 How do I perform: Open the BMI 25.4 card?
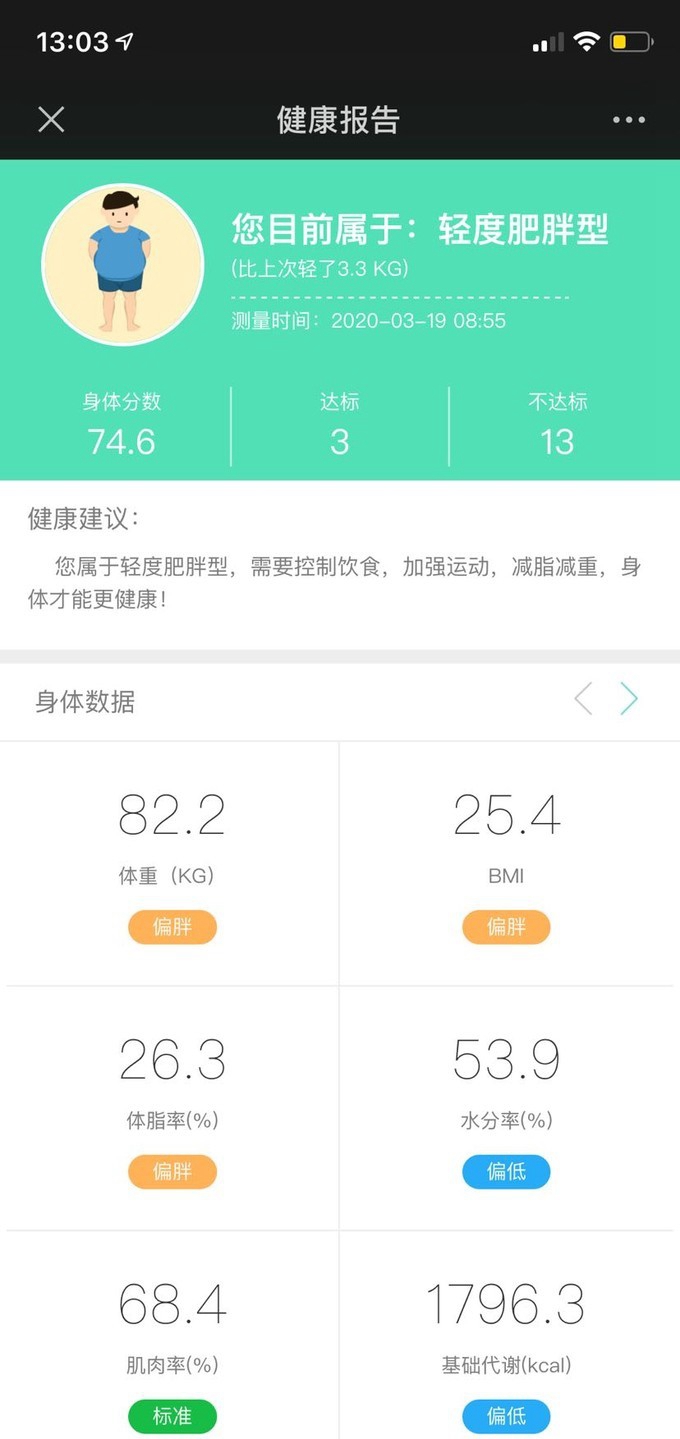tap(507, 862)
